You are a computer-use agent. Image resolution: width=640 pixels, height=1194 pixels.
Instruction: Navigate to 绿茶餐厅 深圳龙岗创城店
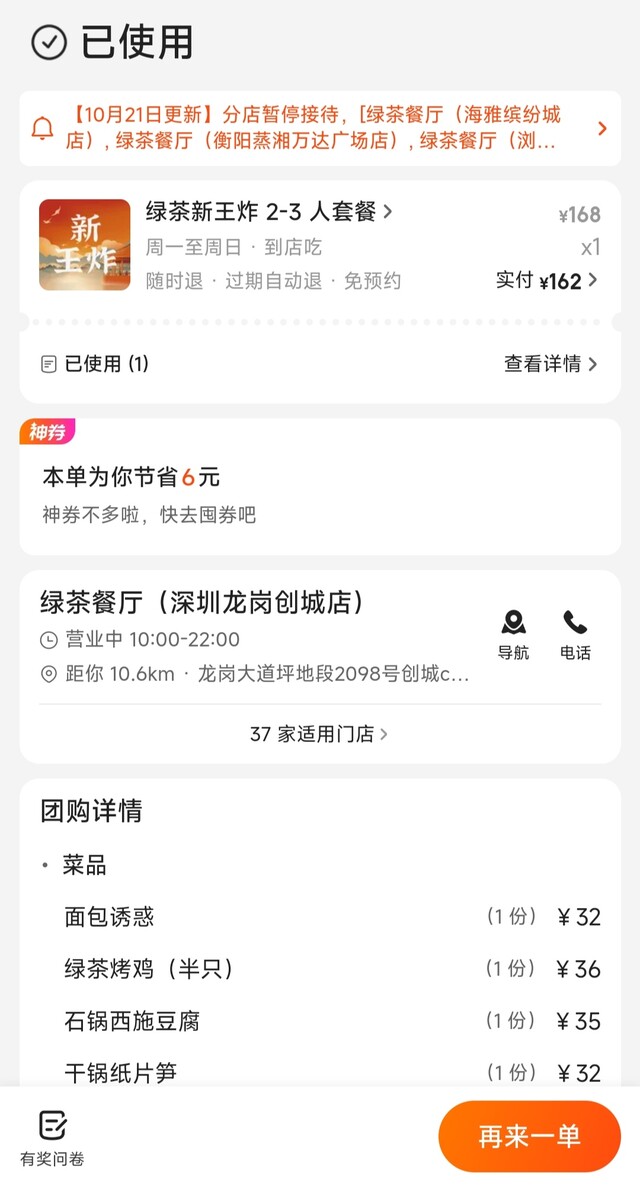click(513, 635)
